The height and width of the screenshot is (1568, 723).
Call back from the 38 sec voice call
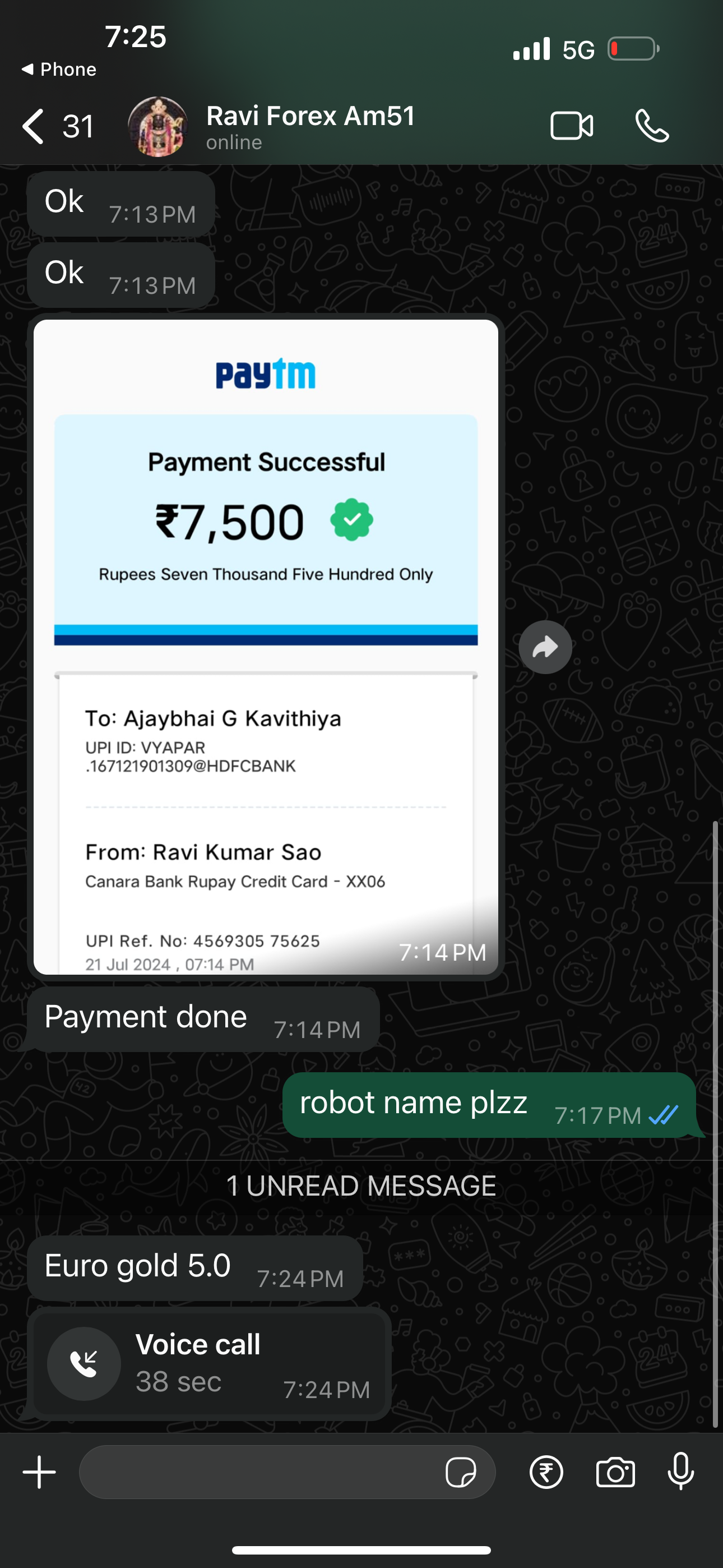[208, 1363]
